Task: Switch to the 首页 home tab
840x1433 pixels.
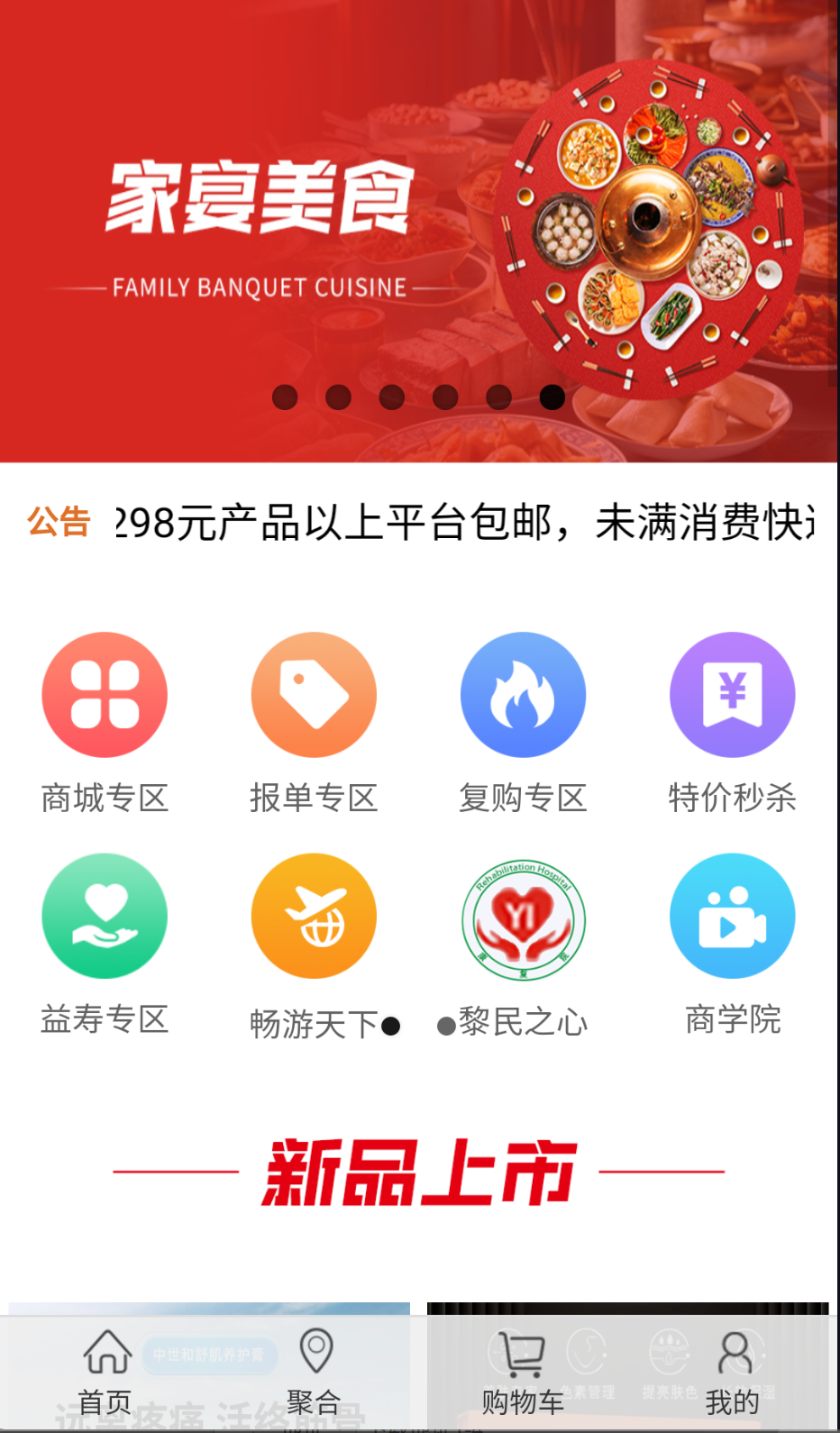Action: click(x=105, y=1370)
